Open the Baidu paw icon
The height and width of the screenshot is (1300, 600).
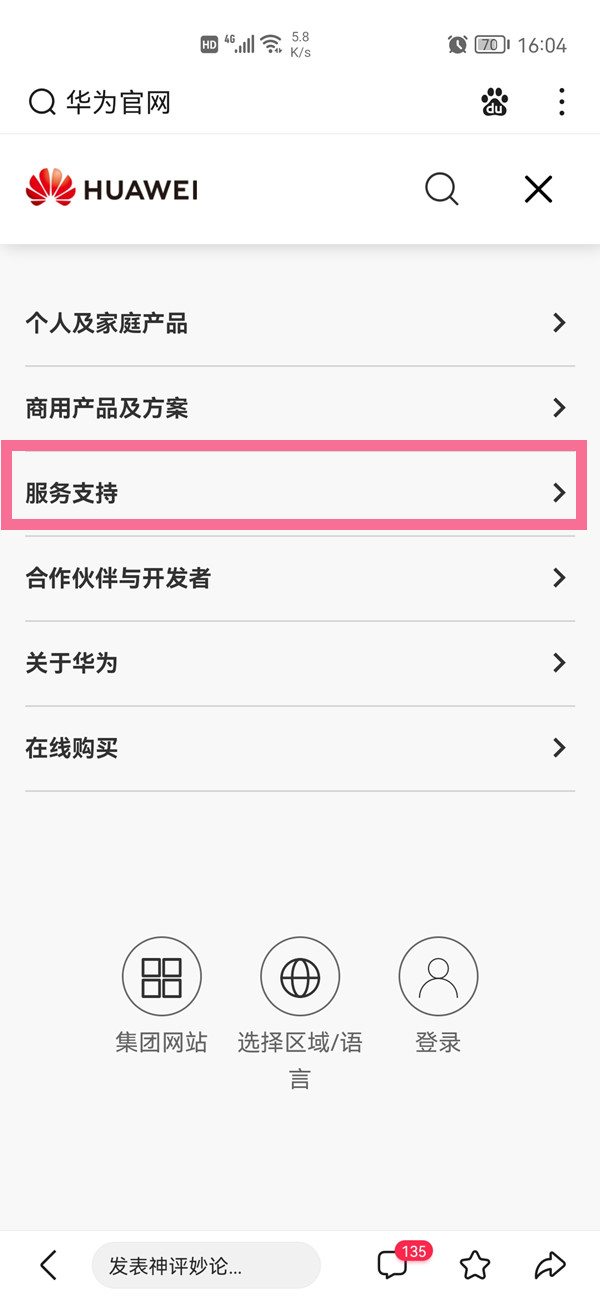click(x=494, y=102)
